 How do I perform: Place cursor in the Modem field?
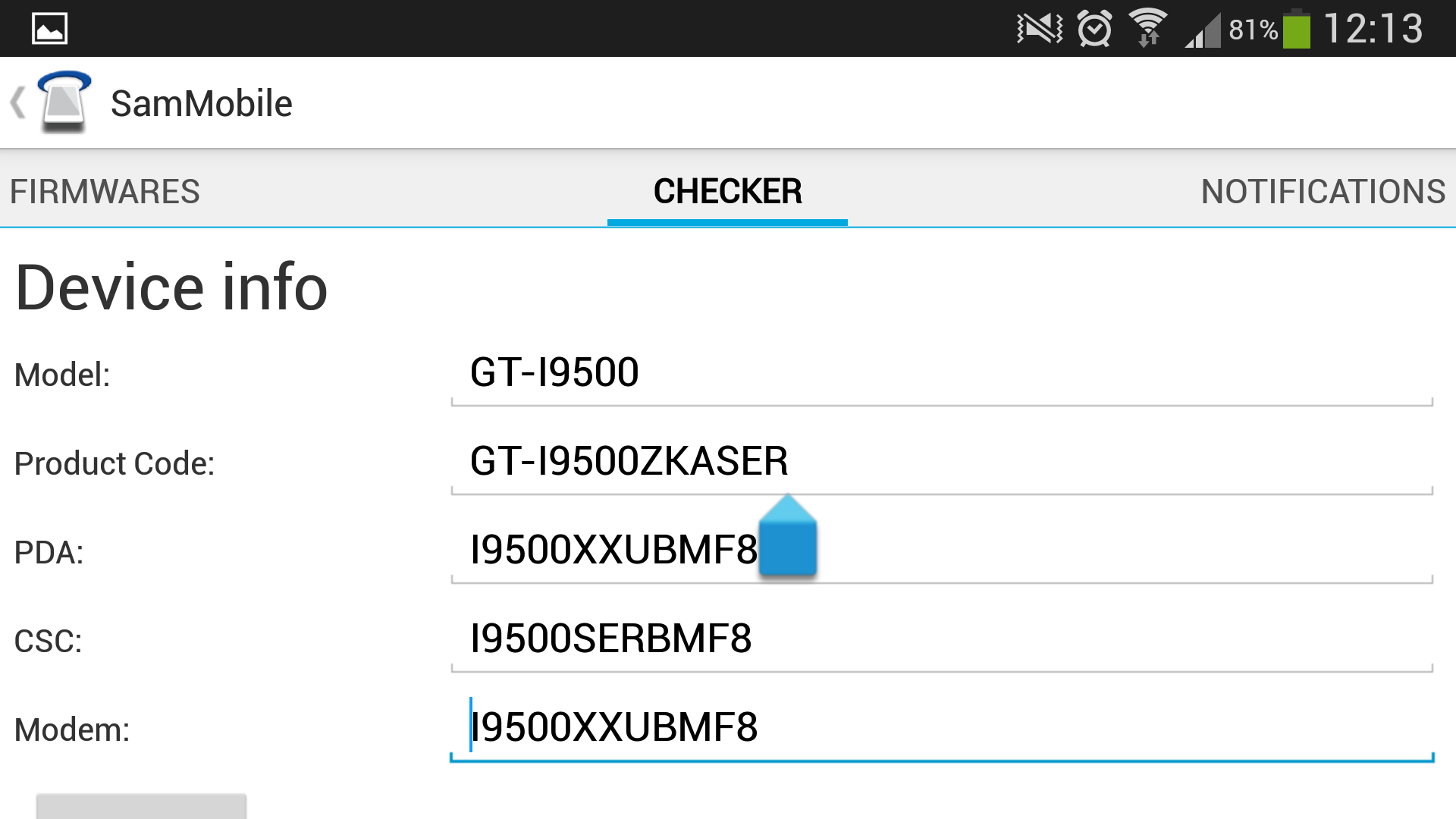[x=940, y=728]
